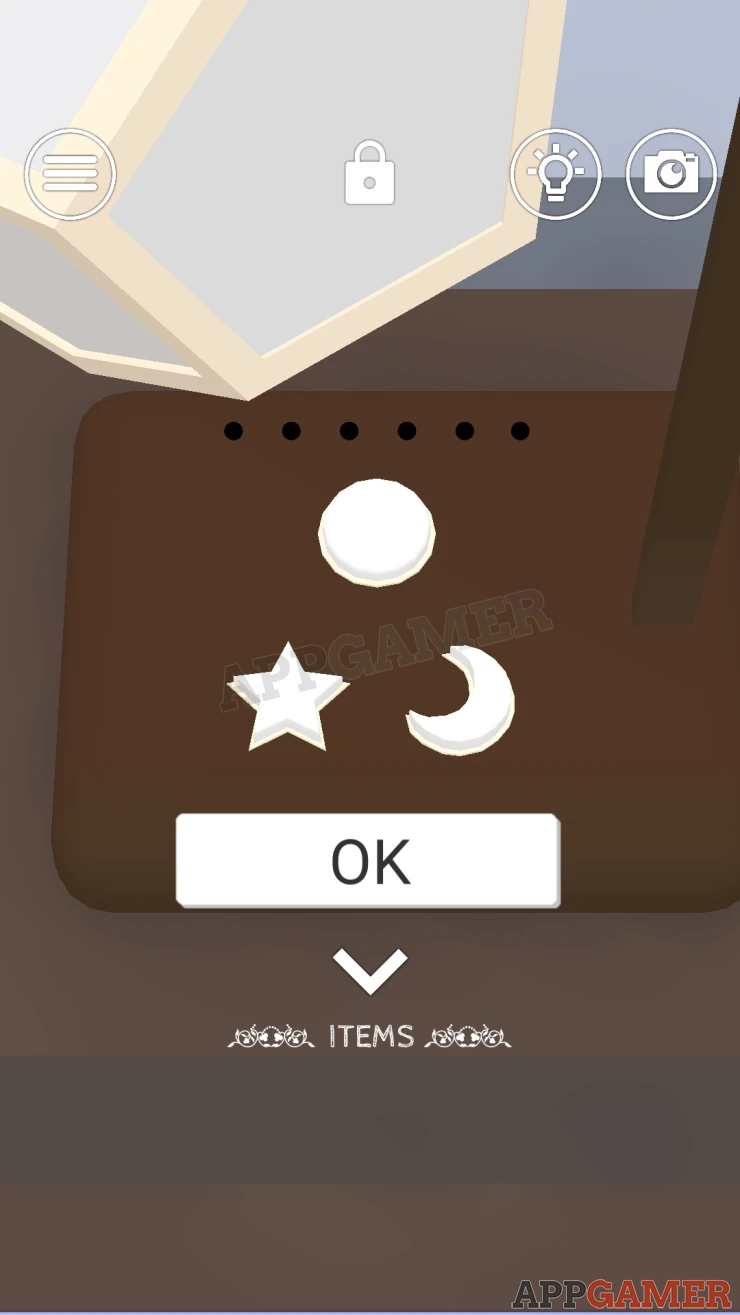Image resolution: width=740 pixels, height=1315 pixels.
Task: Open the hamburger menu
Action: 70,175
